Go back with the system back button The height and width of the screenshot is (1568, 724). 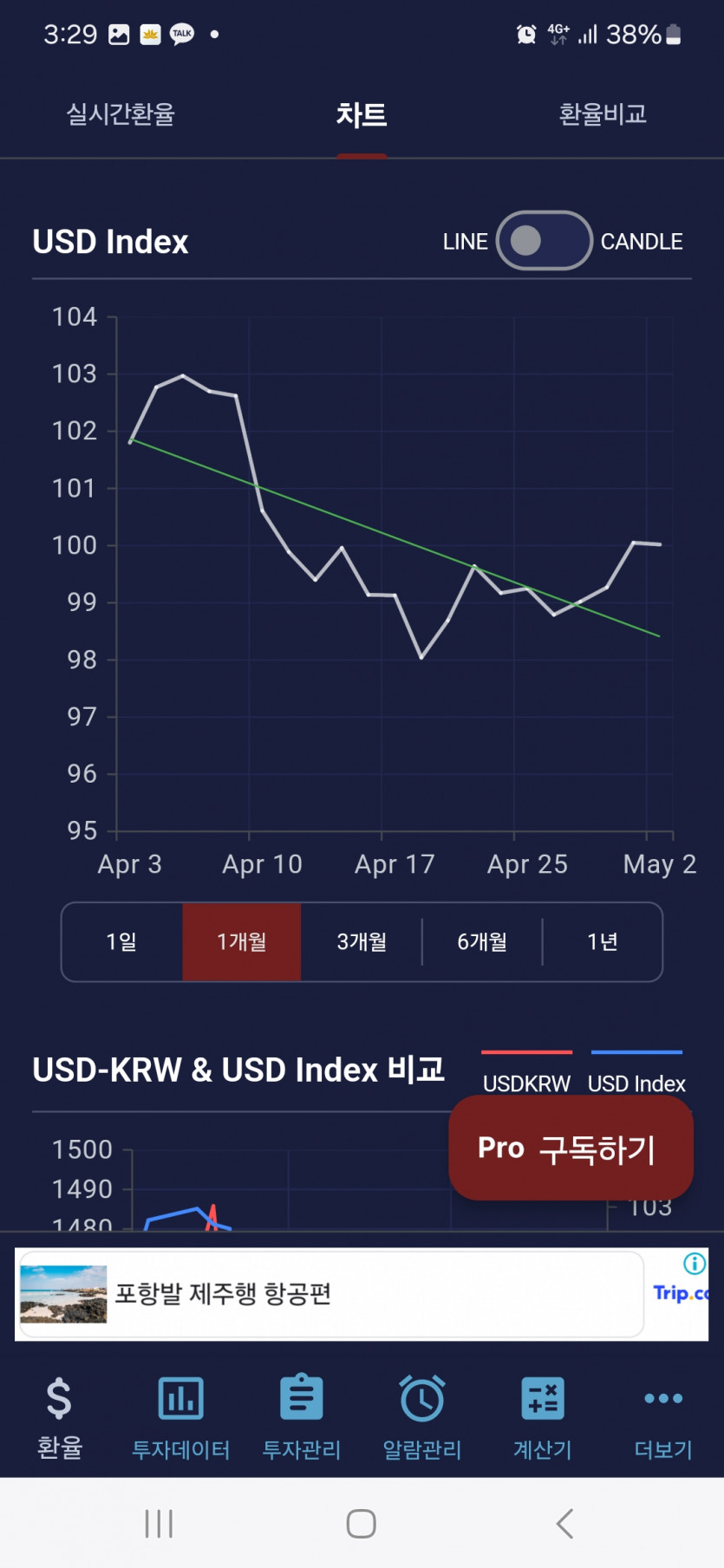564,1523
